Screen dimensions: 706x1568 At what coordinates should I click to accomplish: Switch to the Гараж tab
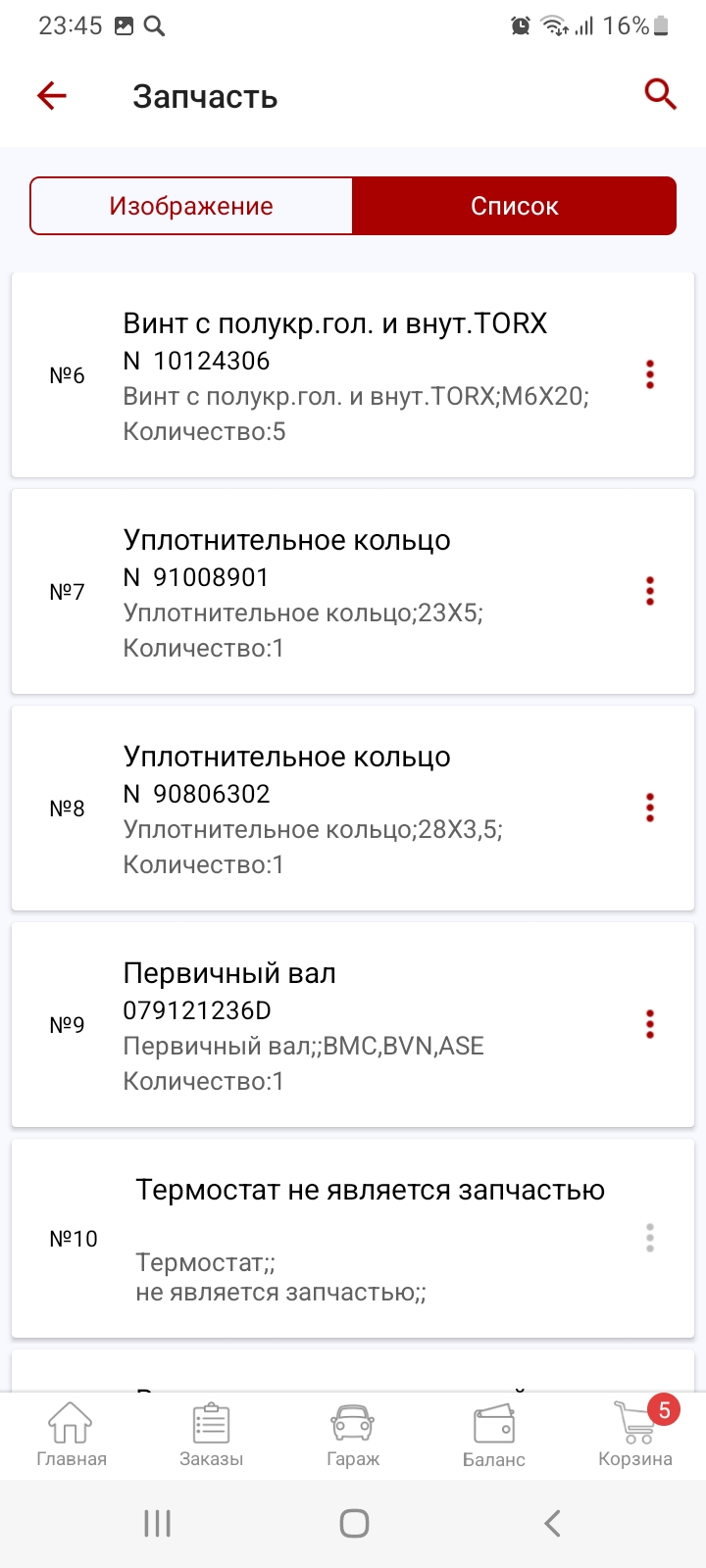click(x=353, y=1435)
